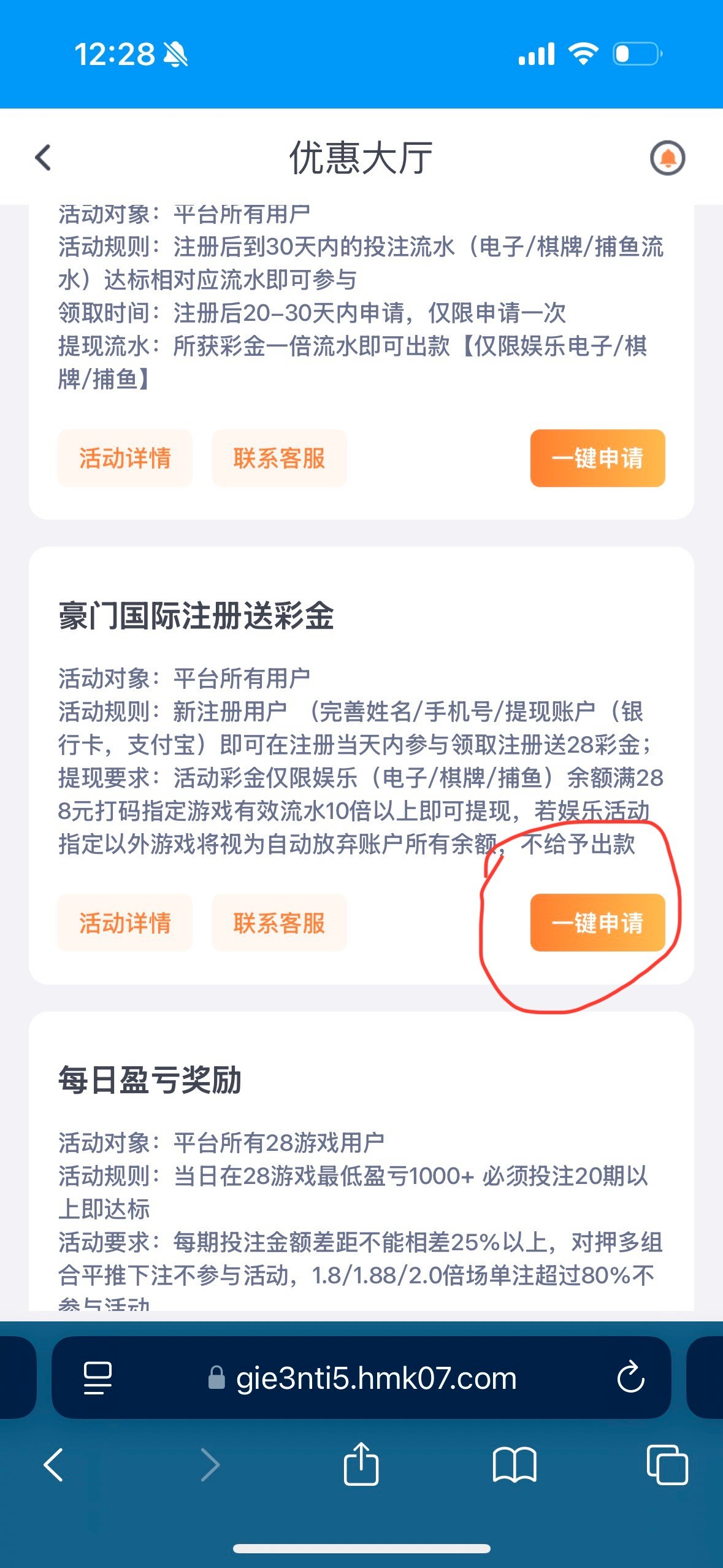Open the Safari page settings menu

(98, 1378)
